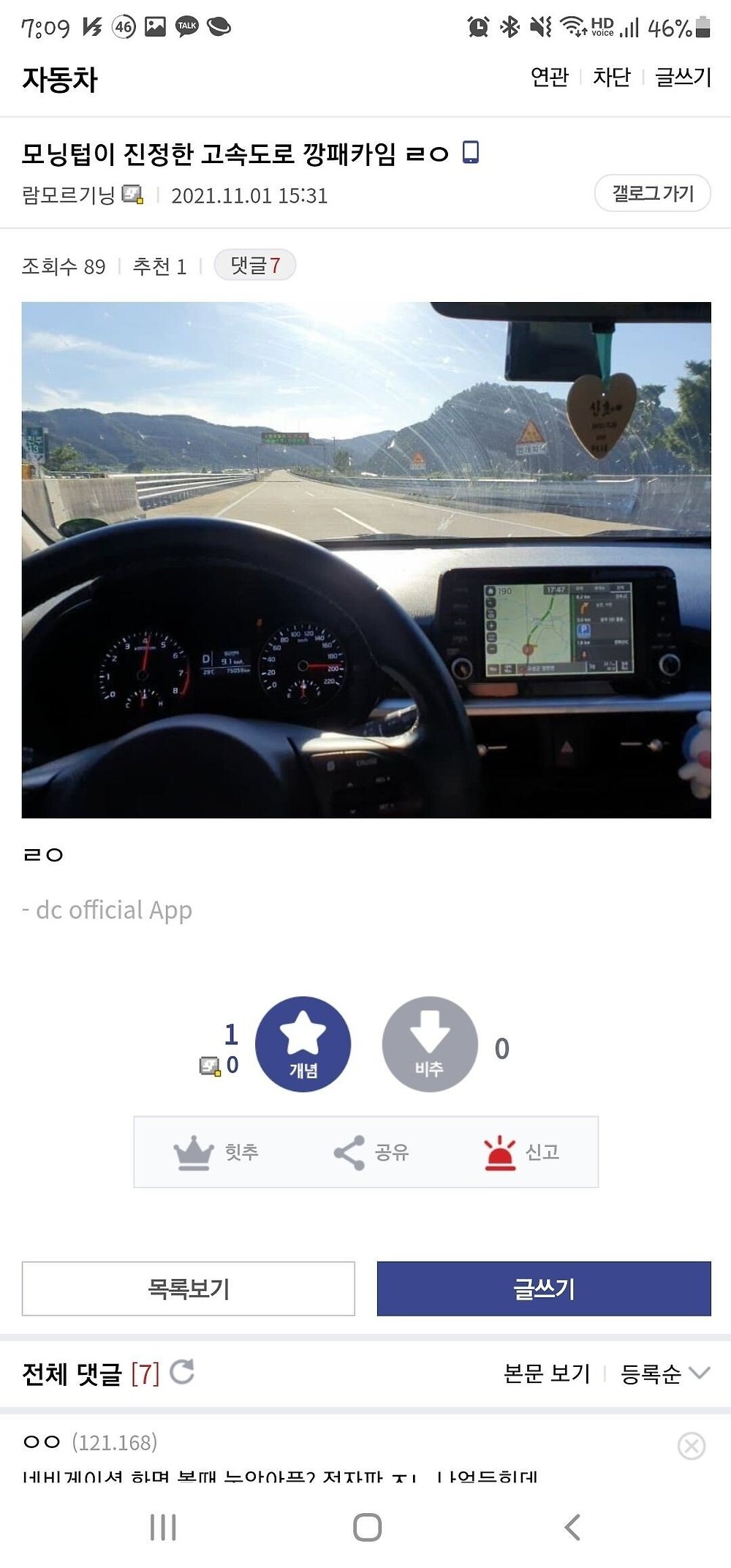Tap 글쓰기 in the top bar
The height and width of the screenshot is (1568, 731).
point(683,77)
